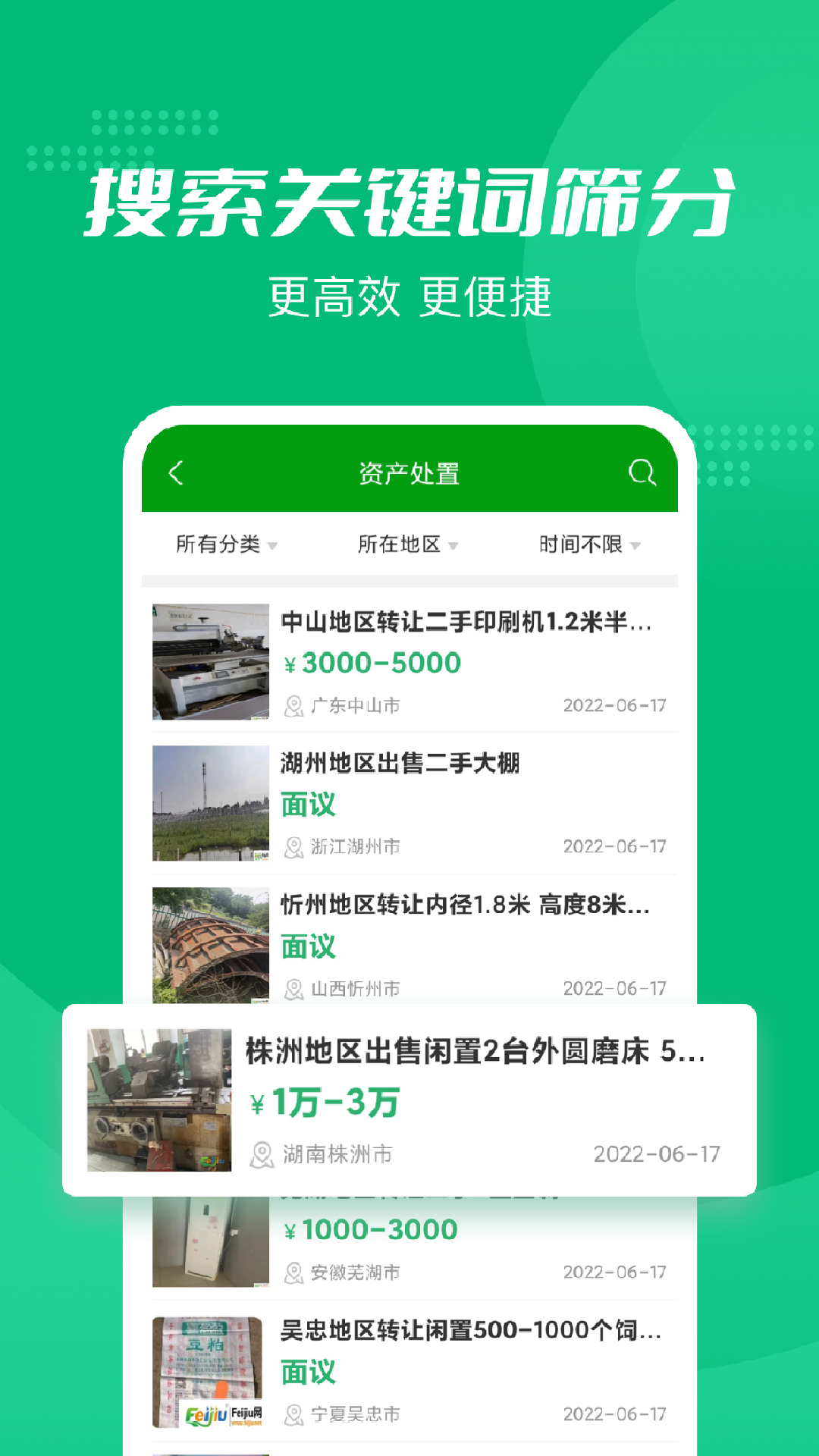This screenshot has width=819, height=1456.
Task: Select the 资产处置 page title
Action: point(409,472)
